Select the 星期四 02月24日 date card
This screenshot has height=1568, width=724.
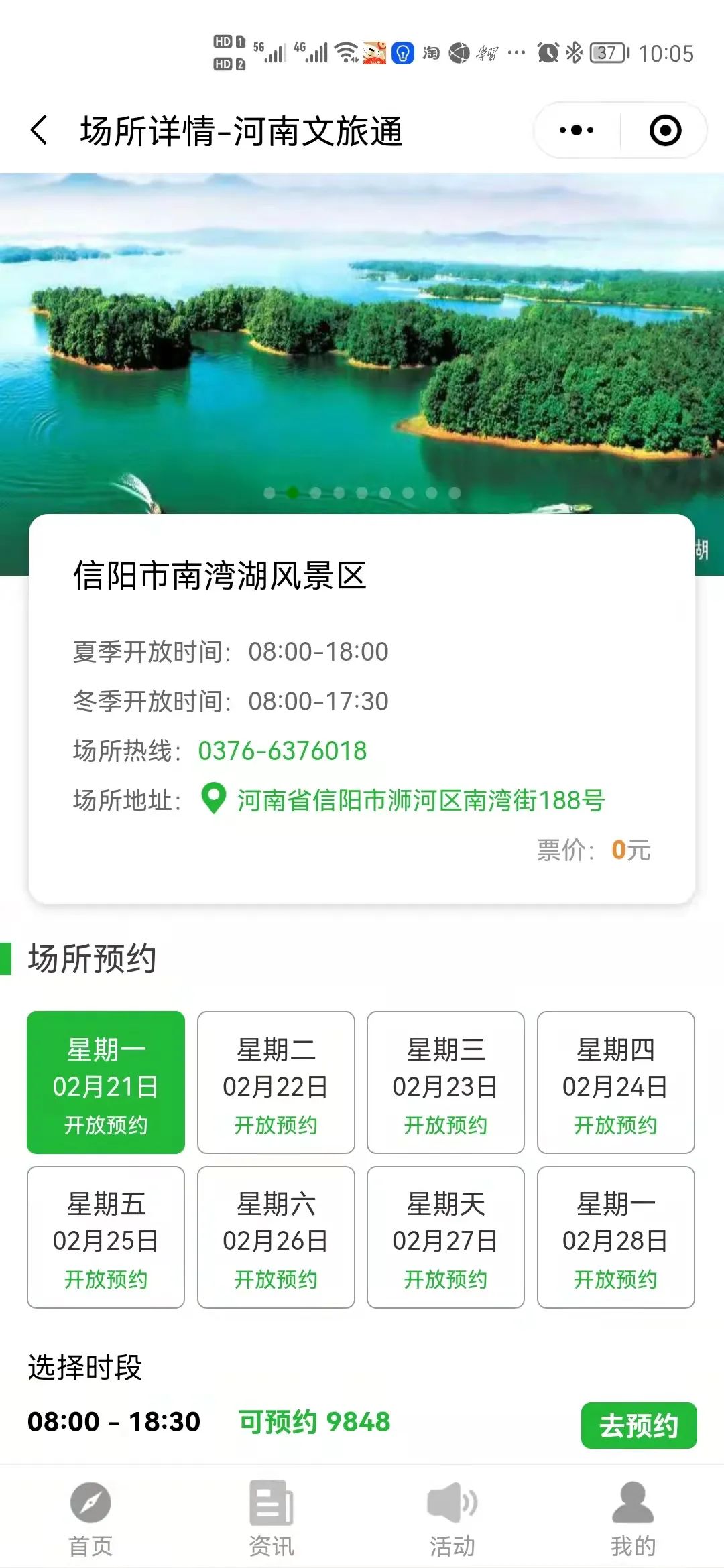pos(615,1082)
